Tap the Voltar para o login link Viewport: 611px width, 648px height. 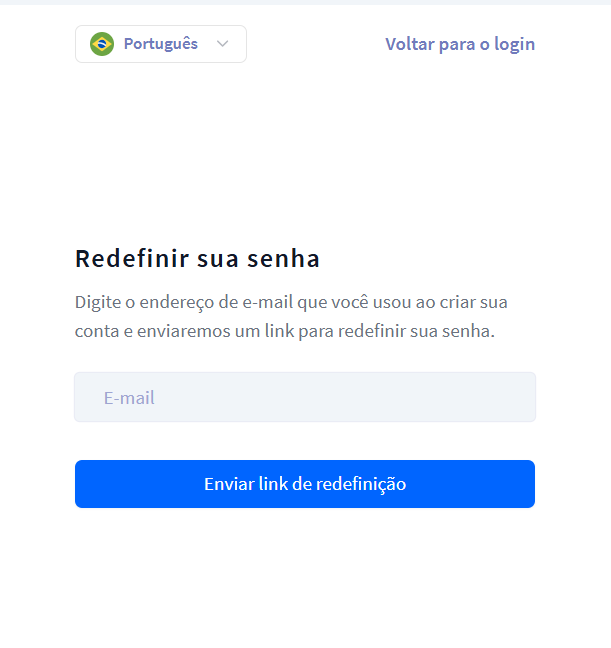[x=460, y=44]
